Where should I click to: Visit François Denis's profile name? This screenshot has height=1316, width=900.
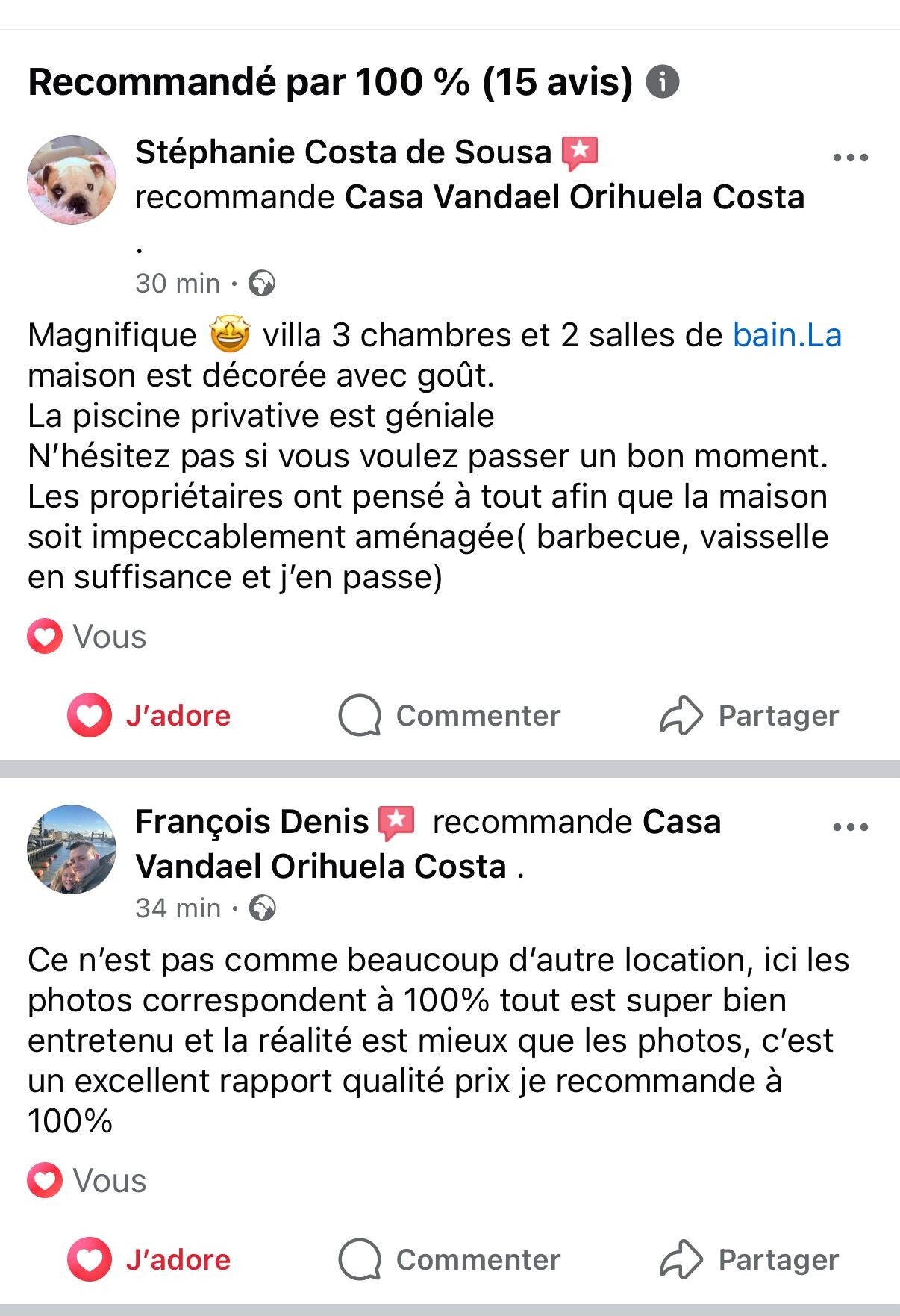[x=251, y=822]
